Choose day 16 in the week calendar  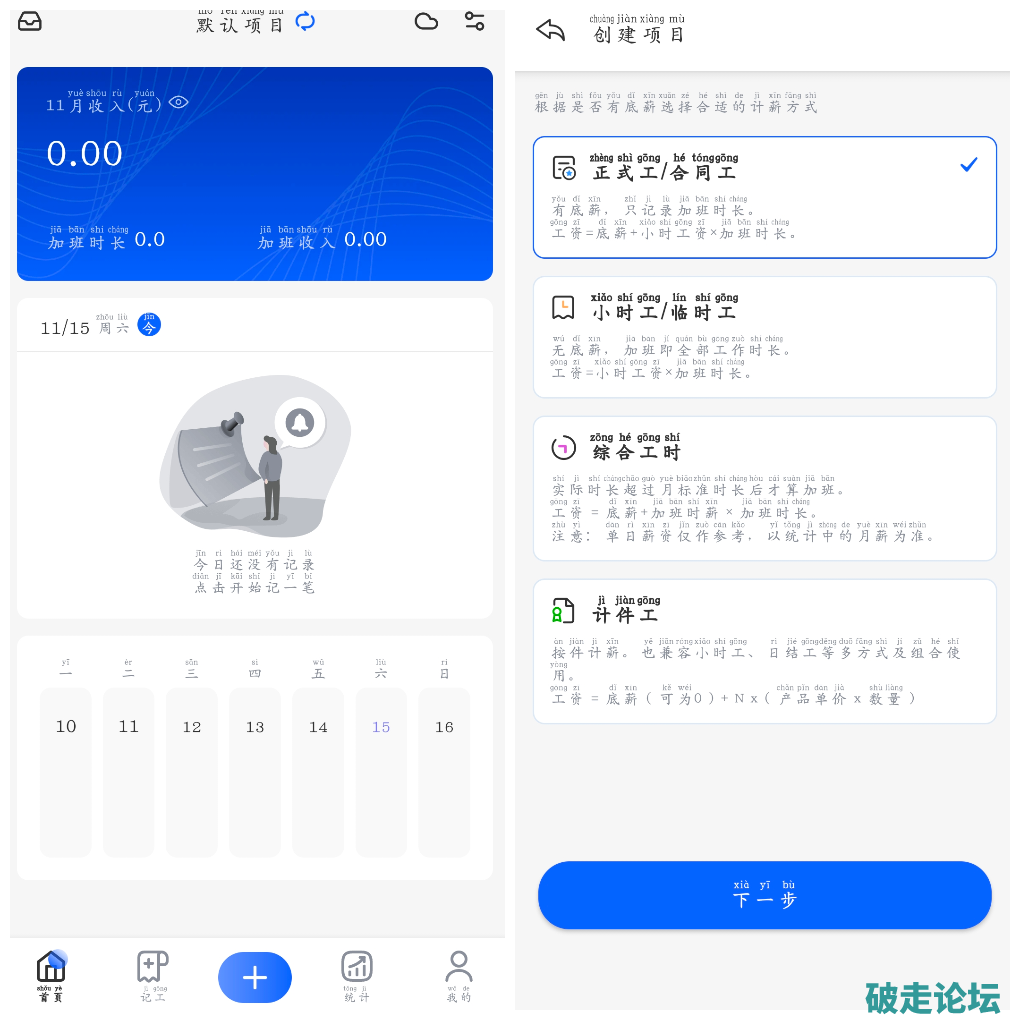444,771
